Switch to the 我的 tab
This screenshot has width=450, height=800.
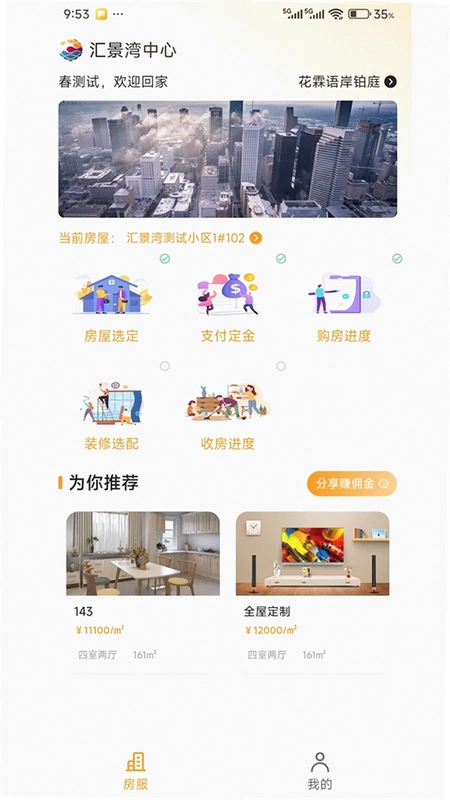point(320,771)
